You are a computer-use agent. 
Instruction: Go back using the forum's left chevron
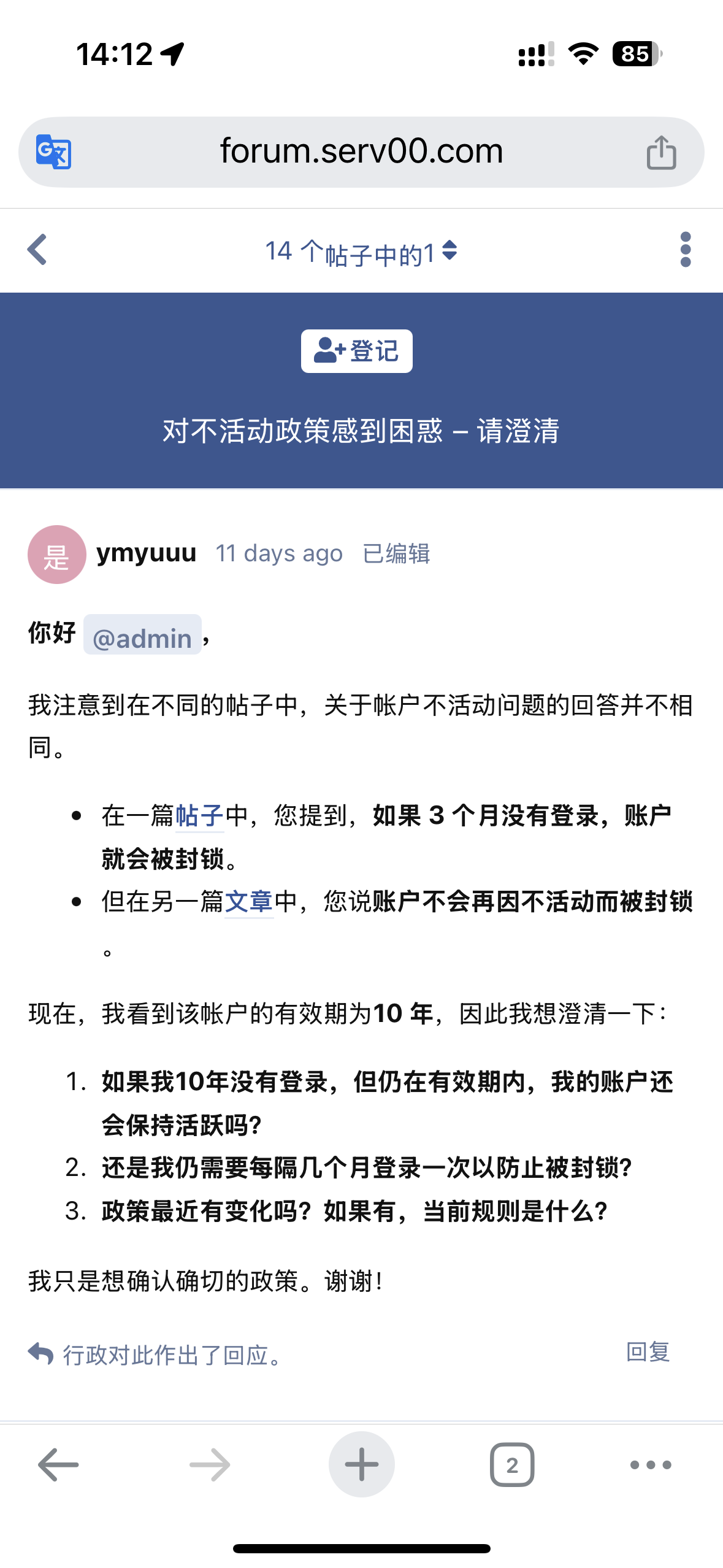pyautogui.click(x=37, y=250)
